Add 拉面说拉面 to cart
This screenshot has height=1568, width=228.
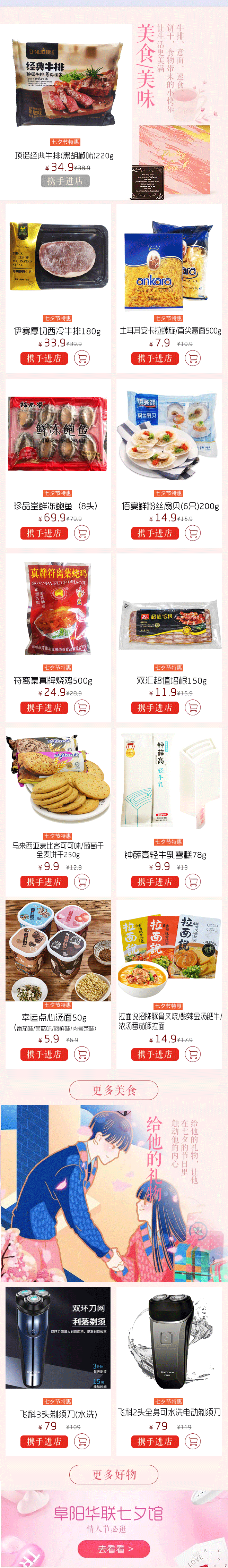(x=193, y=1054)
